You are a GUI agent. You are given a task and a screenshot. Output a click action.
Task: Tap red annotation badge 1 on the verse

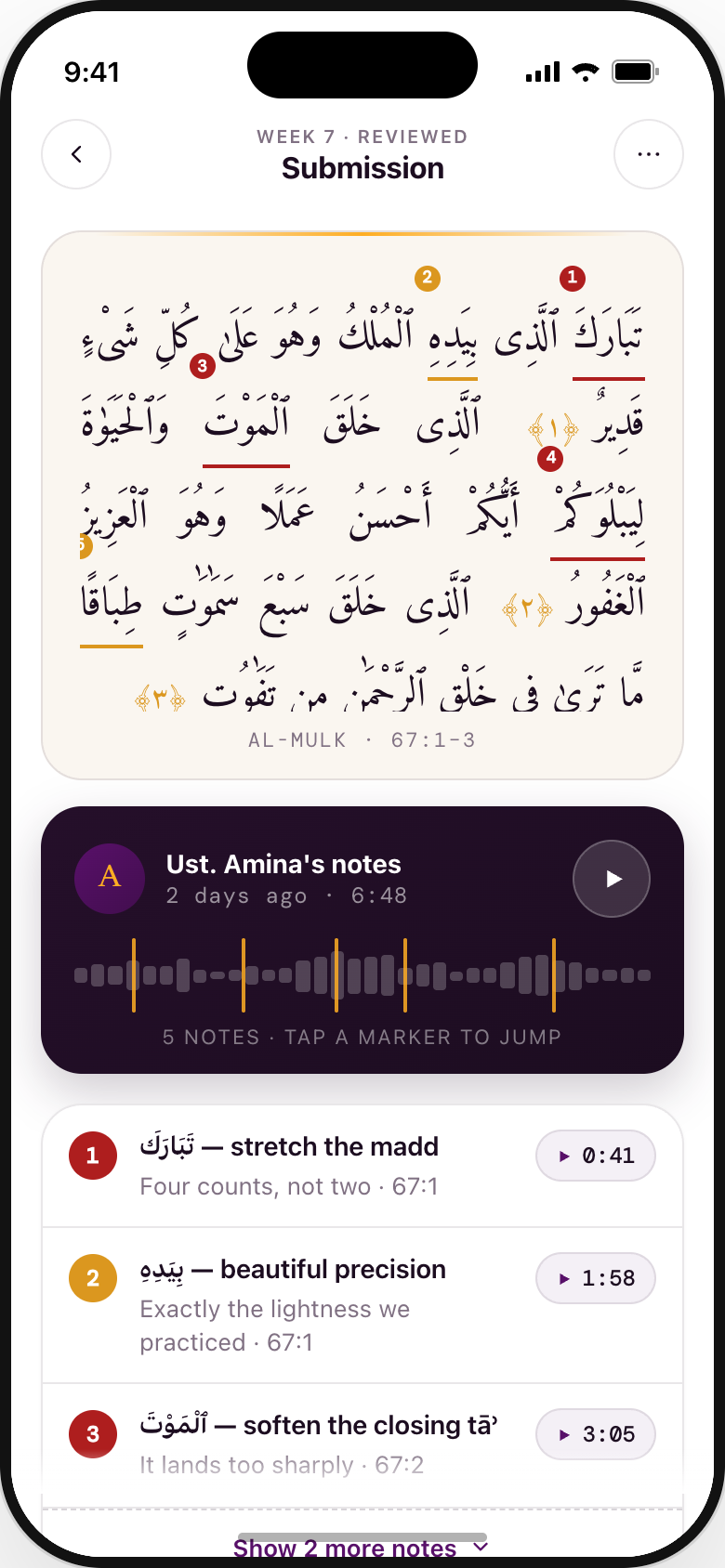(573, 277)
